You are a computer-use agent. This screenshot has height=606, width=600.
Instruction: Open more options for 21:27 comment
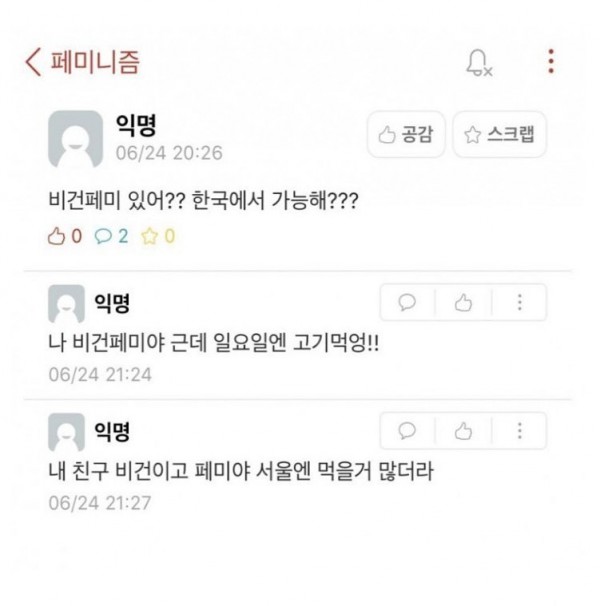click(x=519, y=431)
